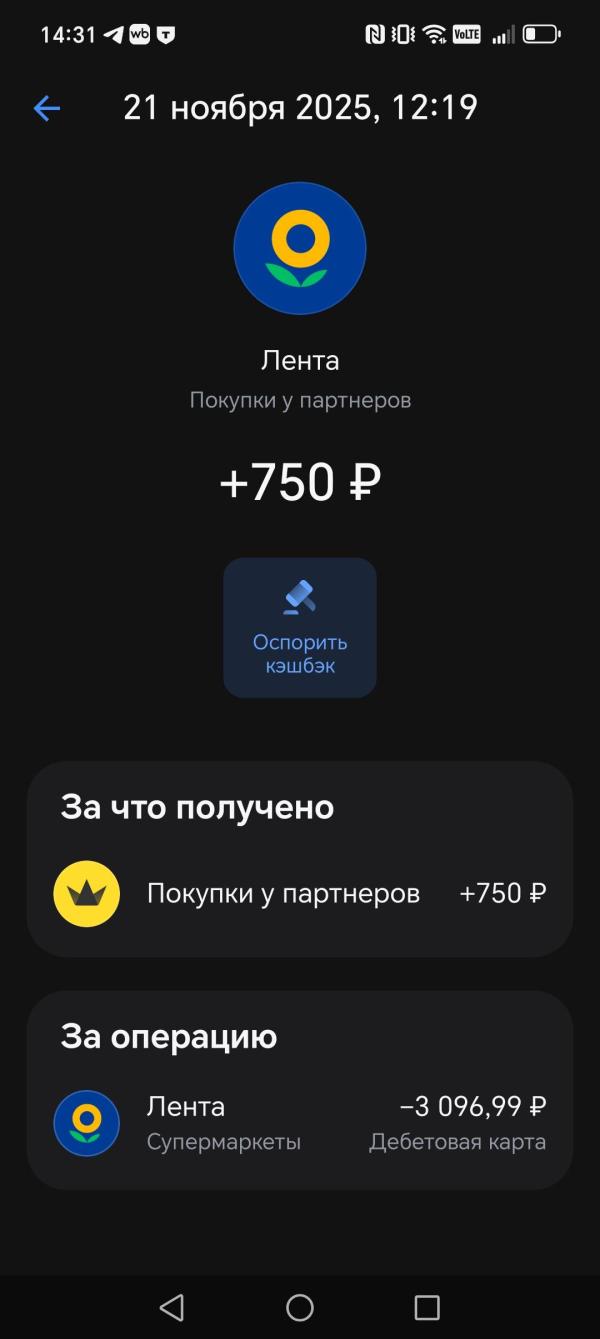The width and height of the screenshot is (600, 1339).
Task: Tap Оспорить кэшбэк button
Action: click(300, 627)
